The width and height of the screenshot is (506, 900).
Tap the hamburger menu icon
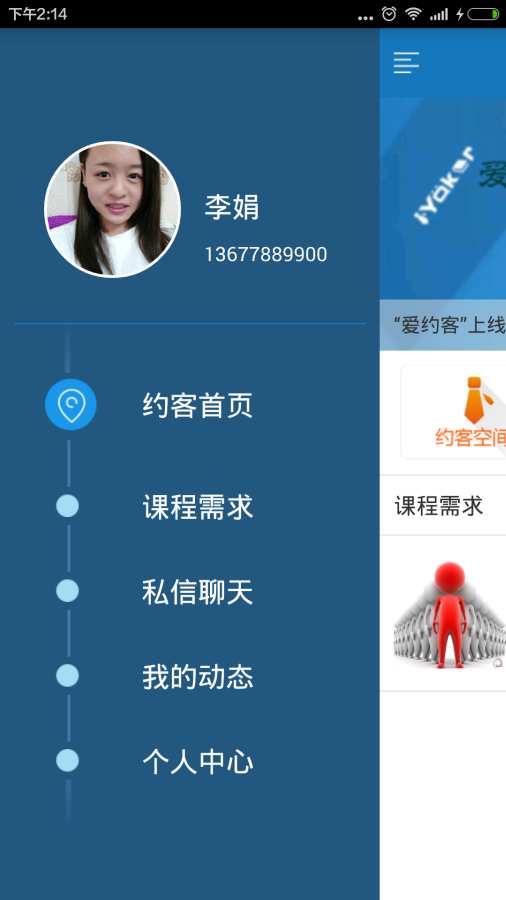406,63
